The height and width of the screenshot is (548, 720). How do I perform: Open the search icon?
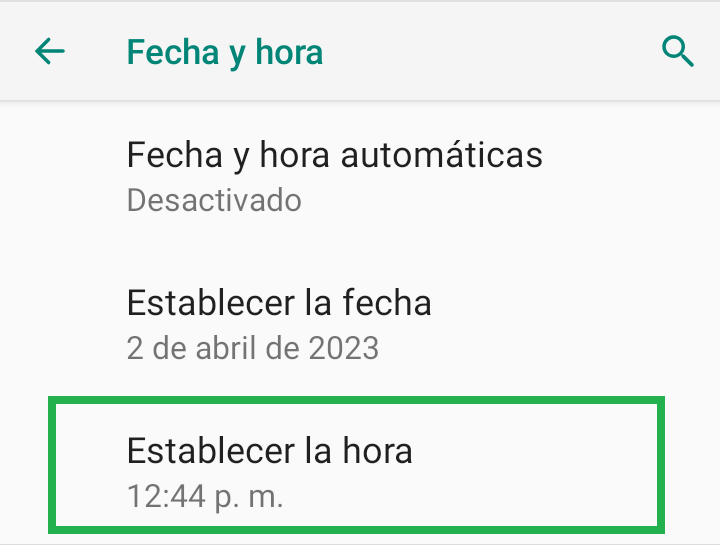tap(678, 51)
